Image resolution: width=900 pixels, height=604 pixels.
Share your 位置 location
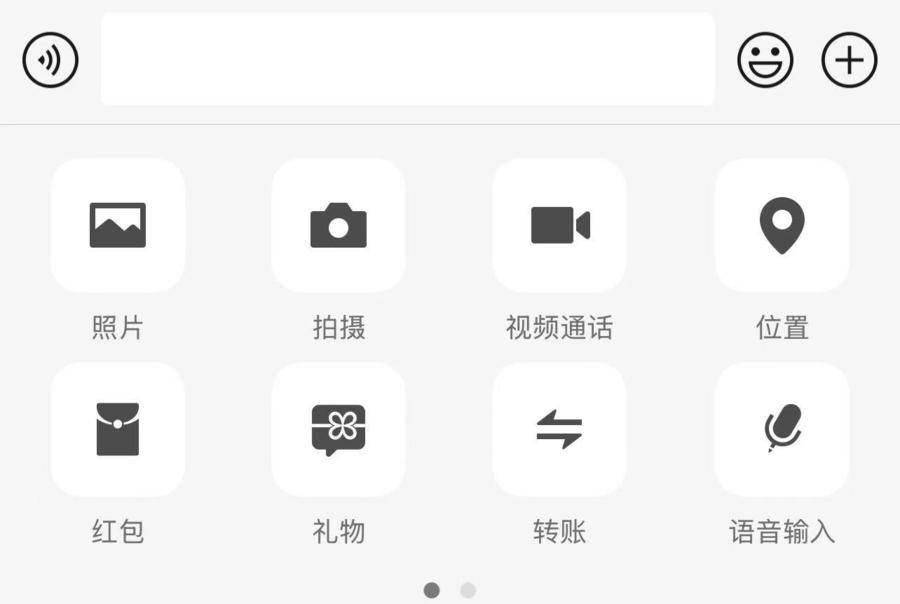[x=781, y=226]
